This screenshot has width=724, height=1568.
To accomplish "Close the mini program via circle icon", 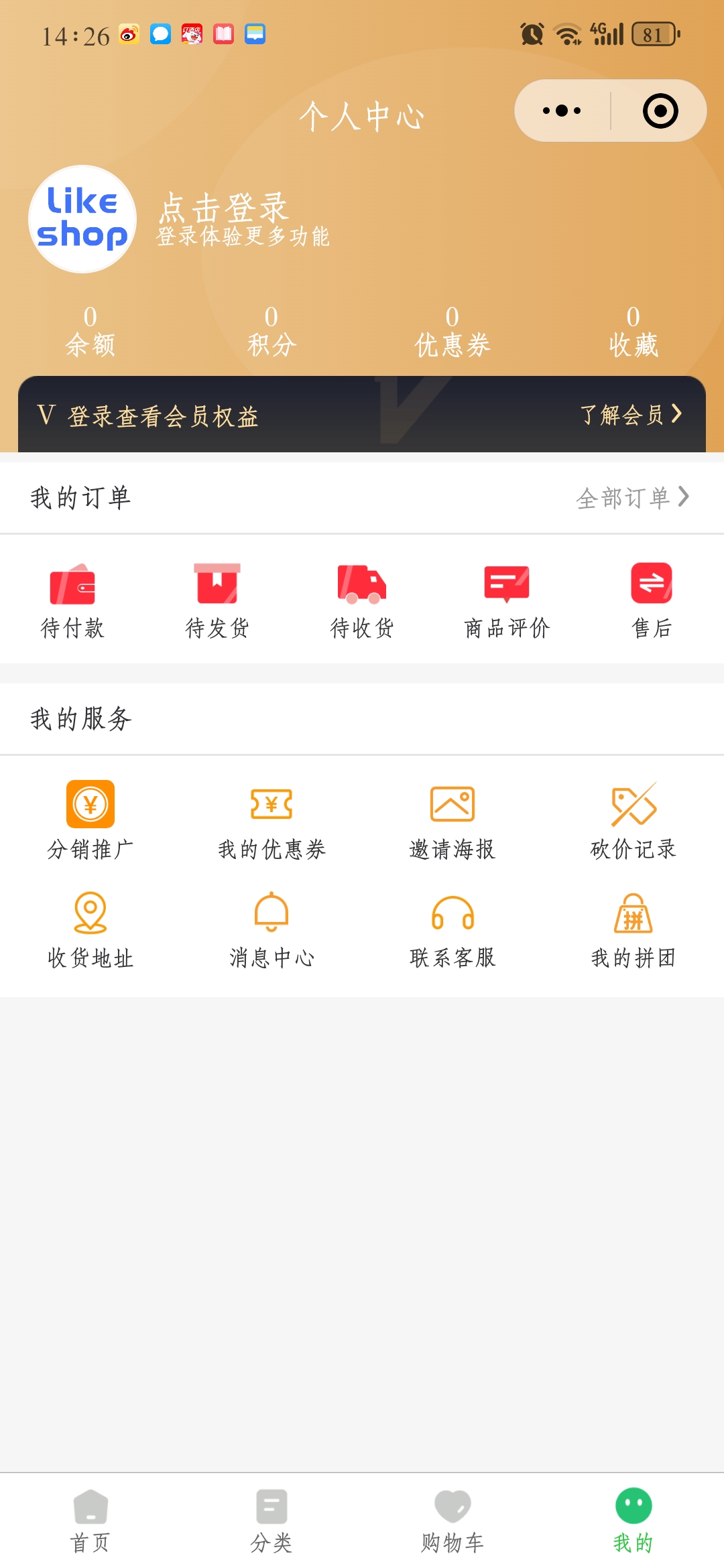I will (x=660, y=111).
